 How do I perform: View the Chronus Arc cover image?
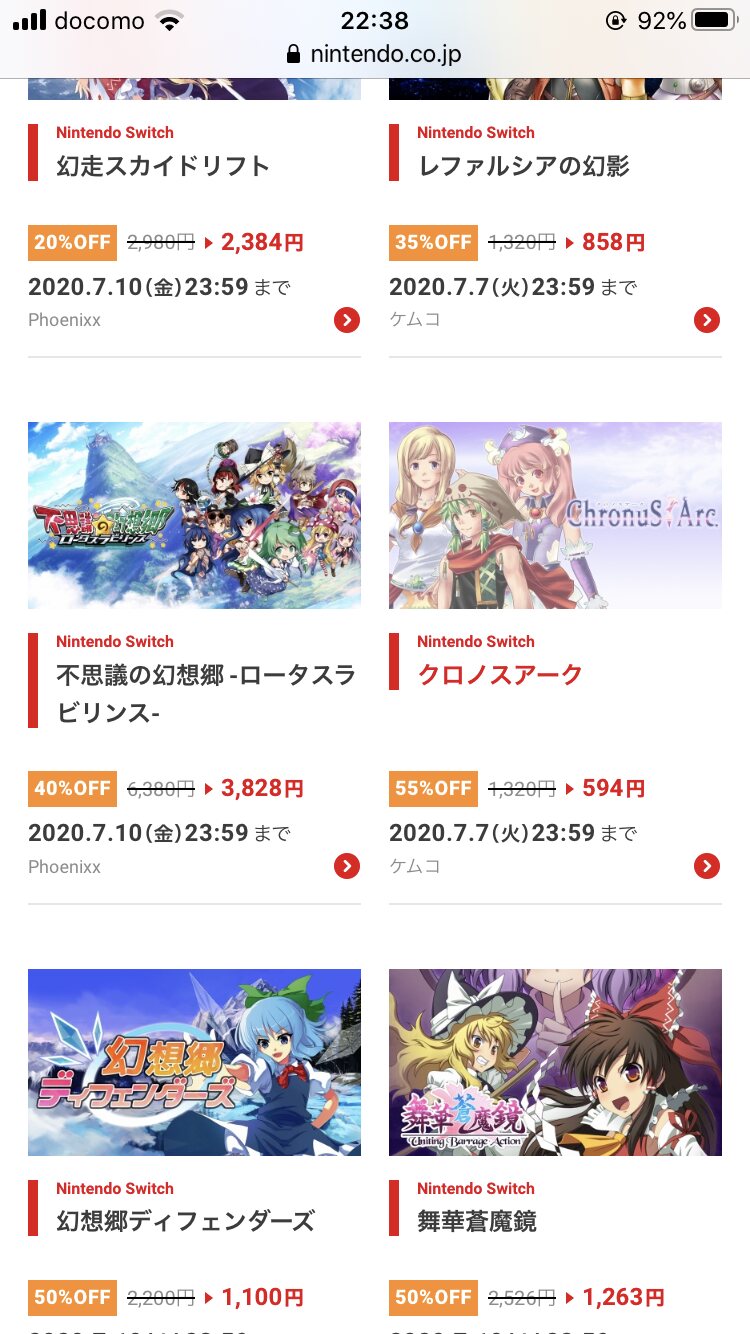[x=555, y=515]
